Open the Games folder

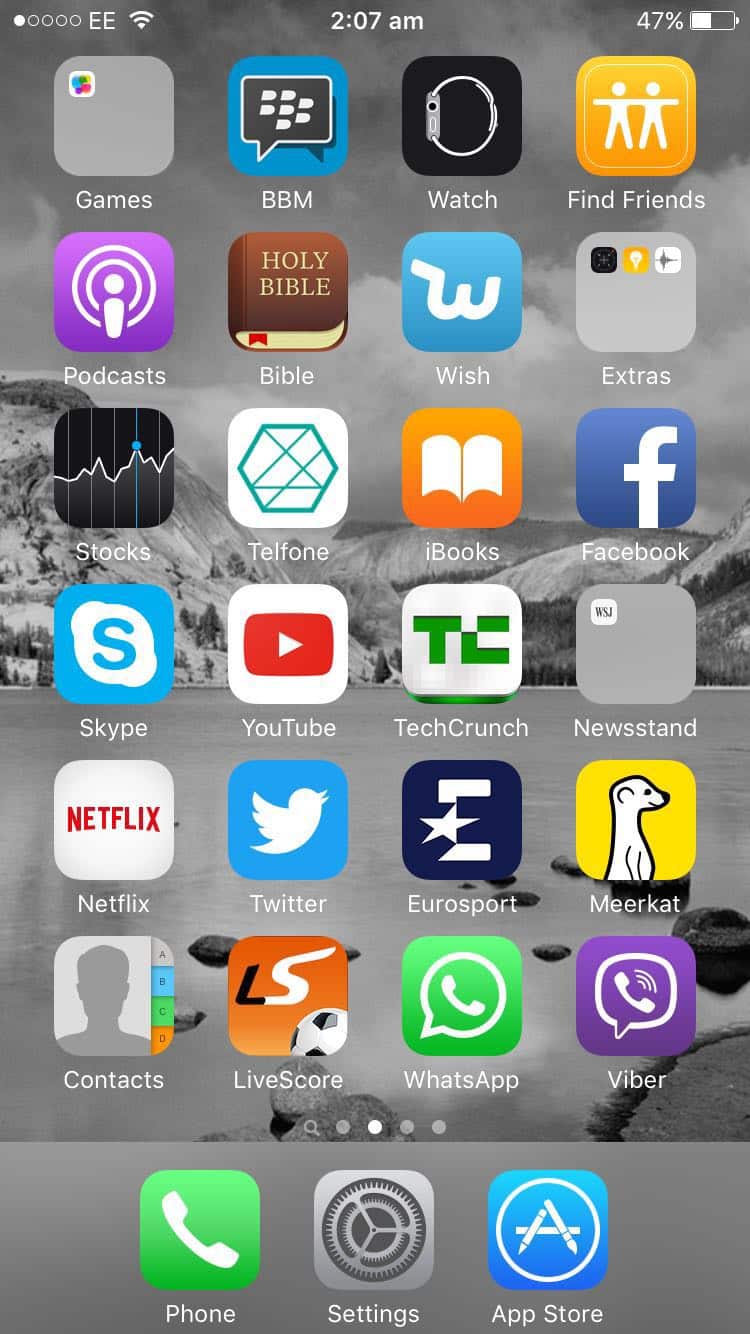[114, 116]
